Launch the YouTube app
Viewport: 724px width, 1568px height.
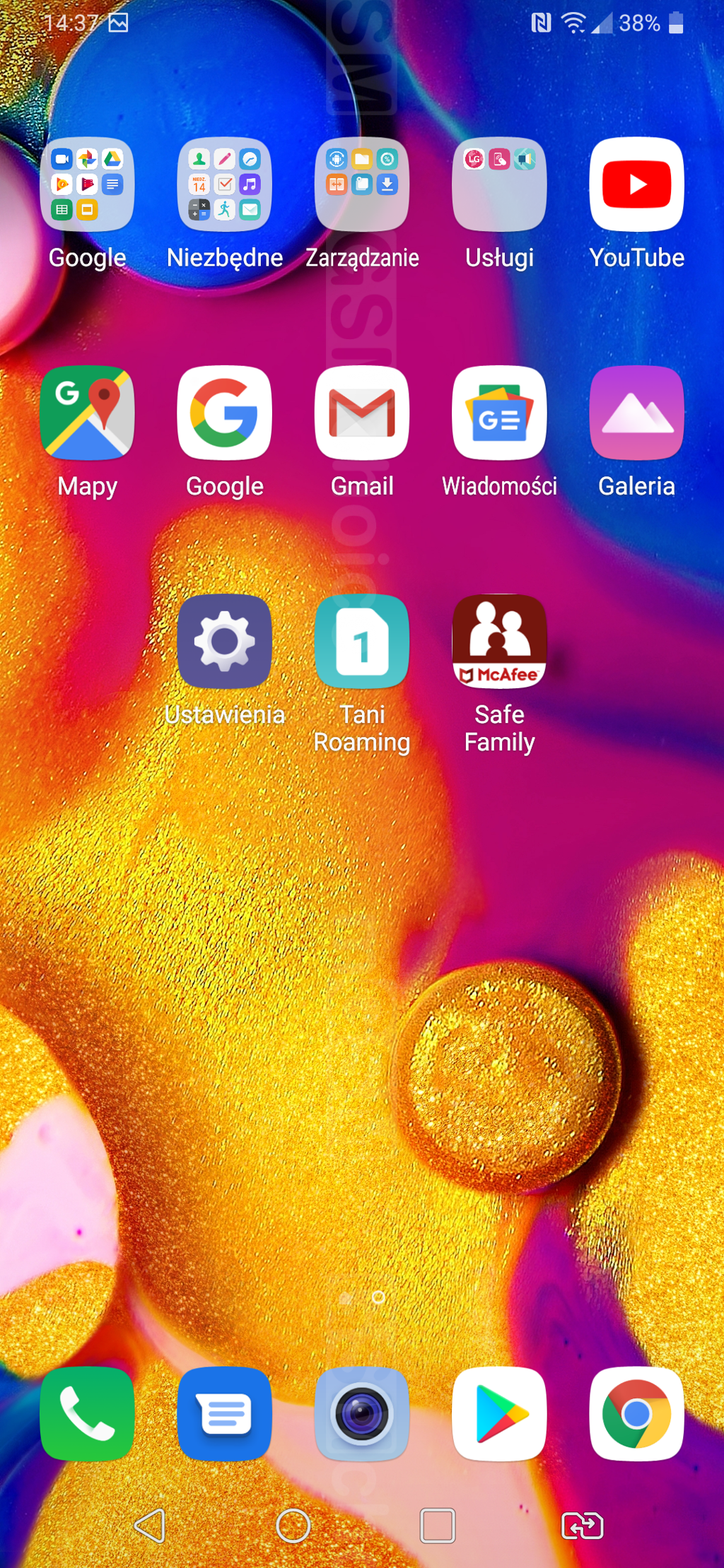point(636,184)
